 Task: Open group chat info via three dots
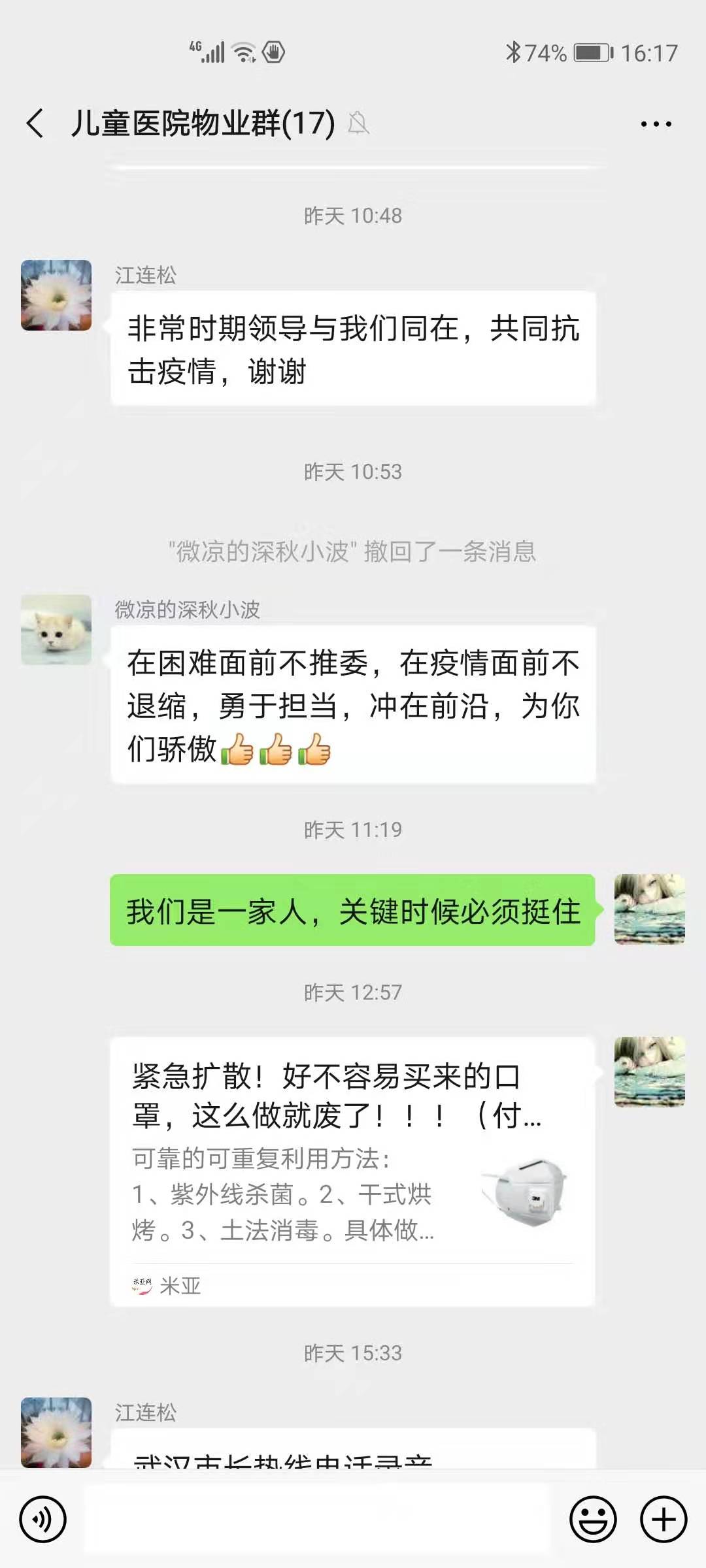click(x=656, y=123)
